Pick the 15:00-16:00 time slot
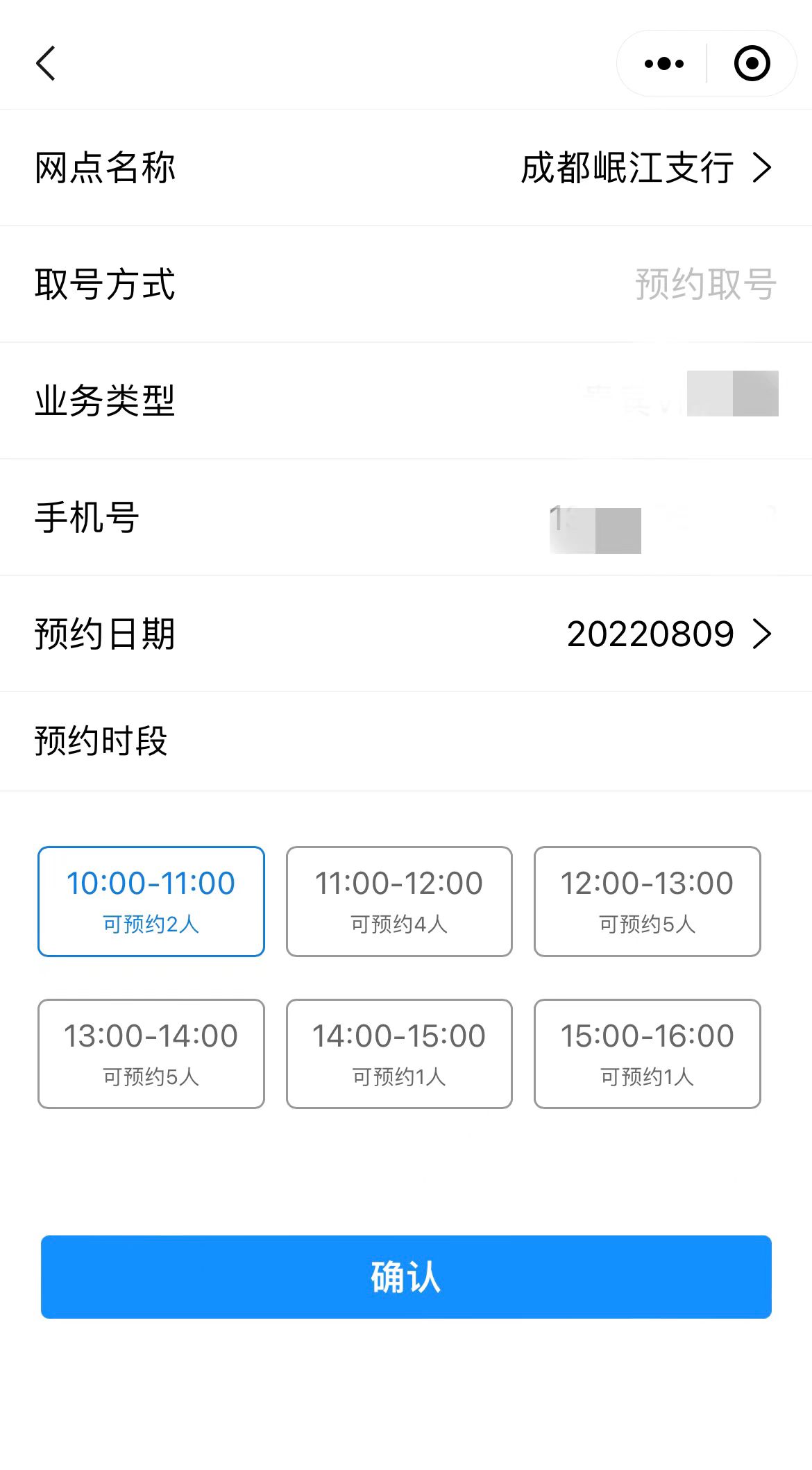 [648, 1054]
